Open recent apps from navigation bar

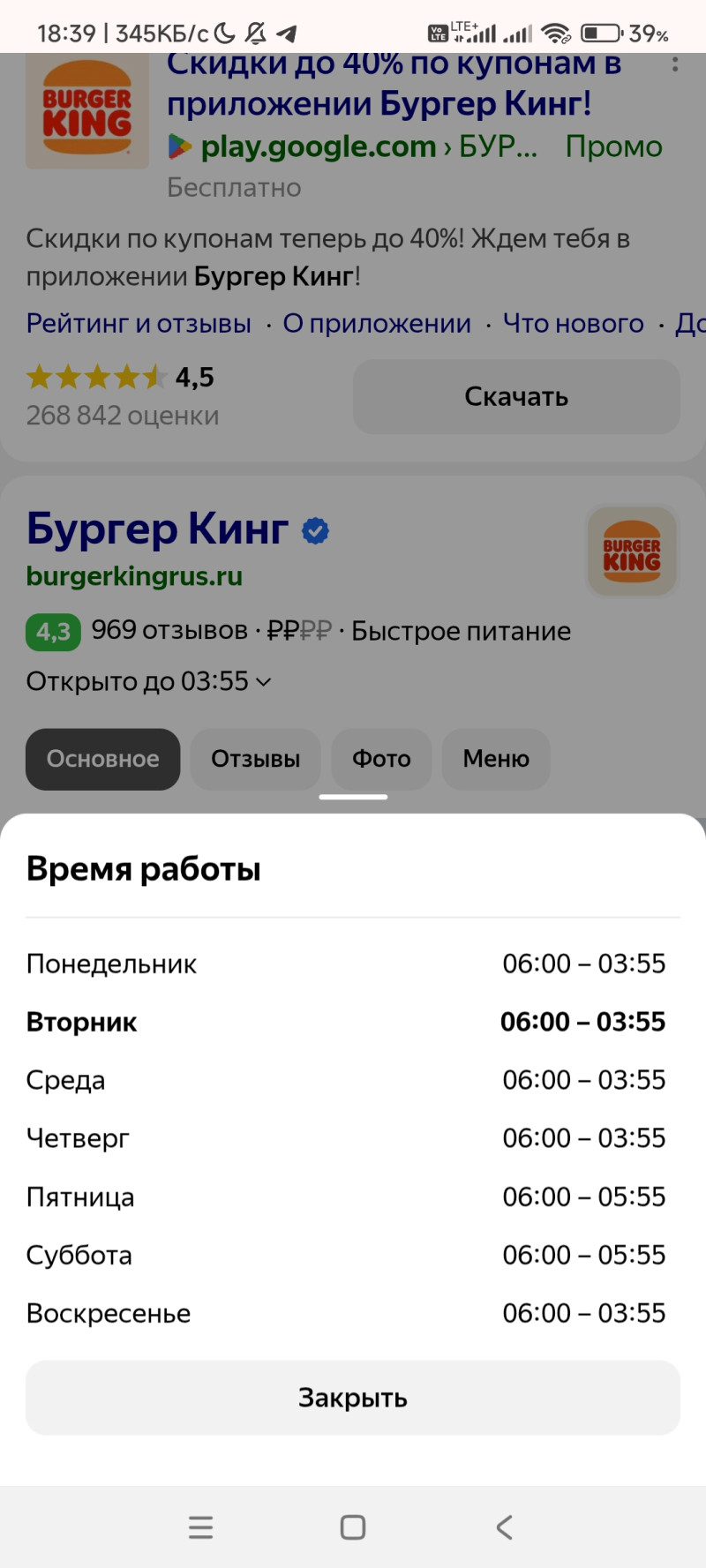tap(201, 1527)
